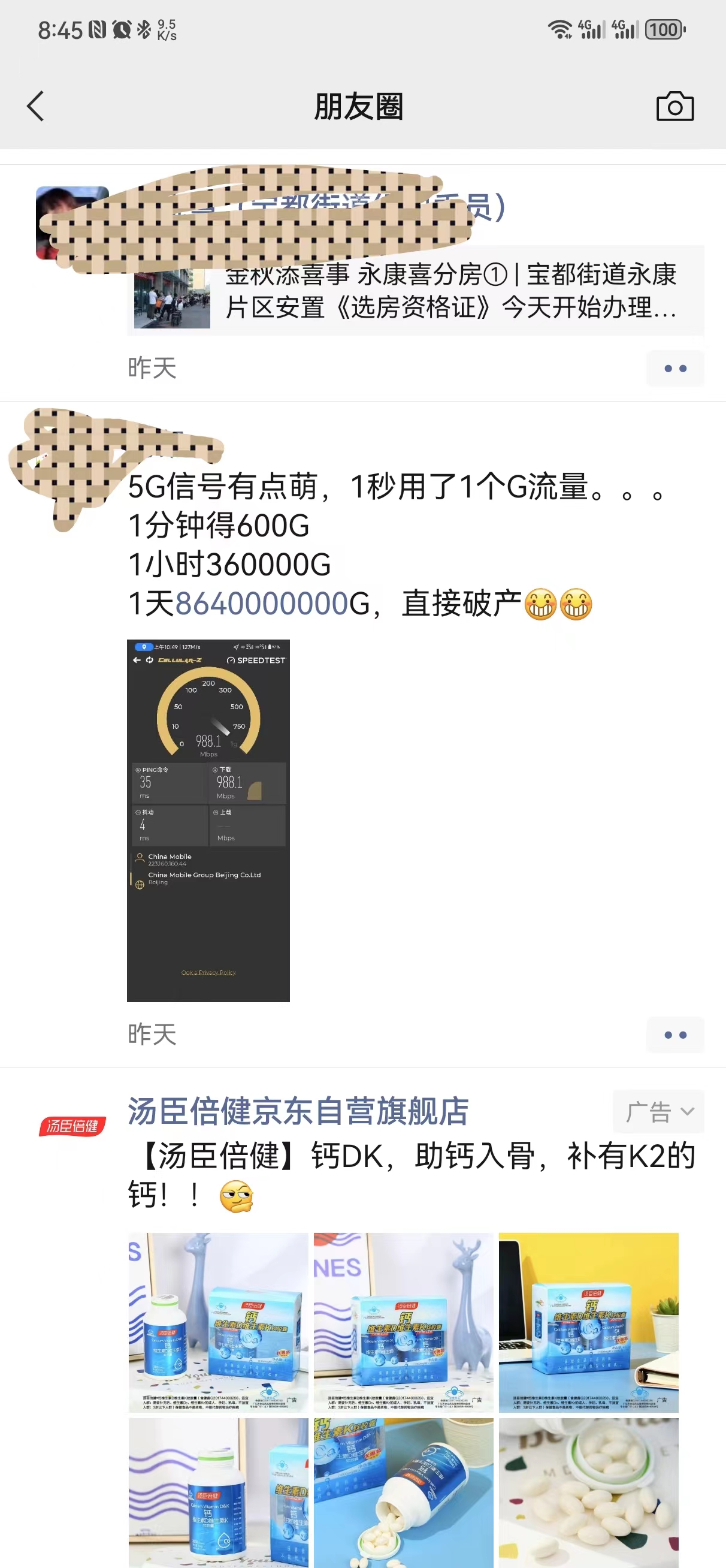This screenshot has height=1568, width=726.
Task: Open comment menu under the 5G speed post
Action: tap(674, 1035)
